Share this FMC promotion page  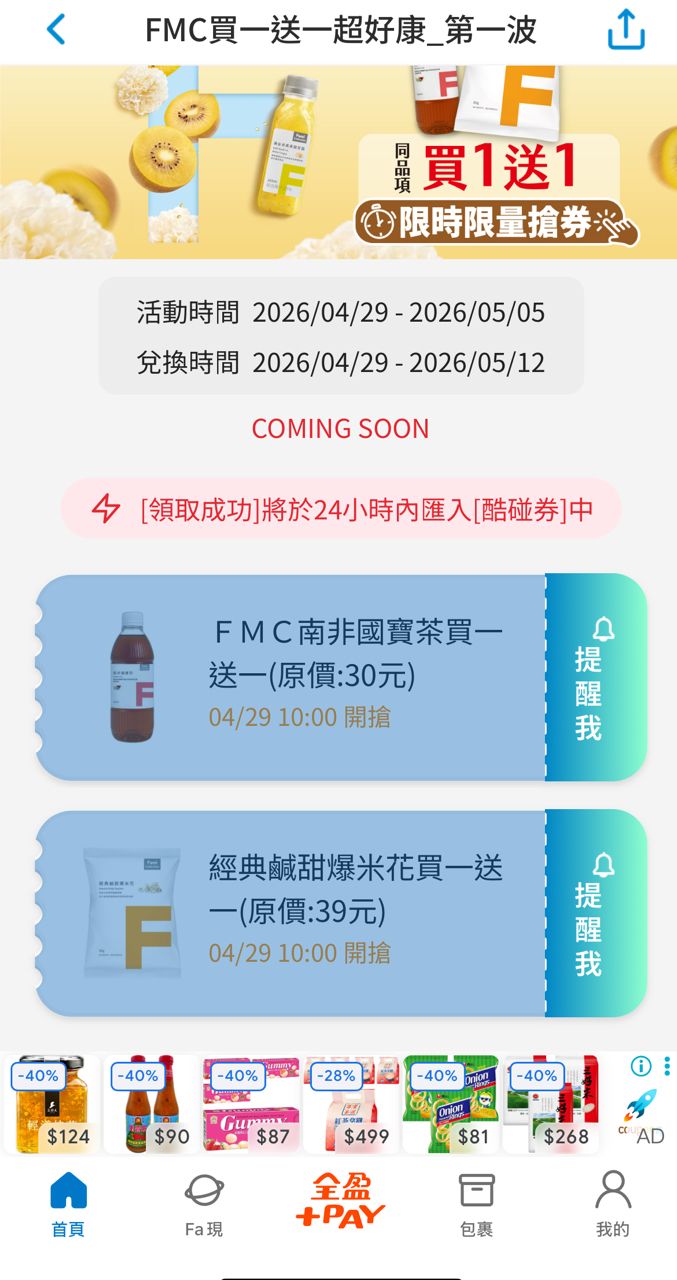pos(627,30)
